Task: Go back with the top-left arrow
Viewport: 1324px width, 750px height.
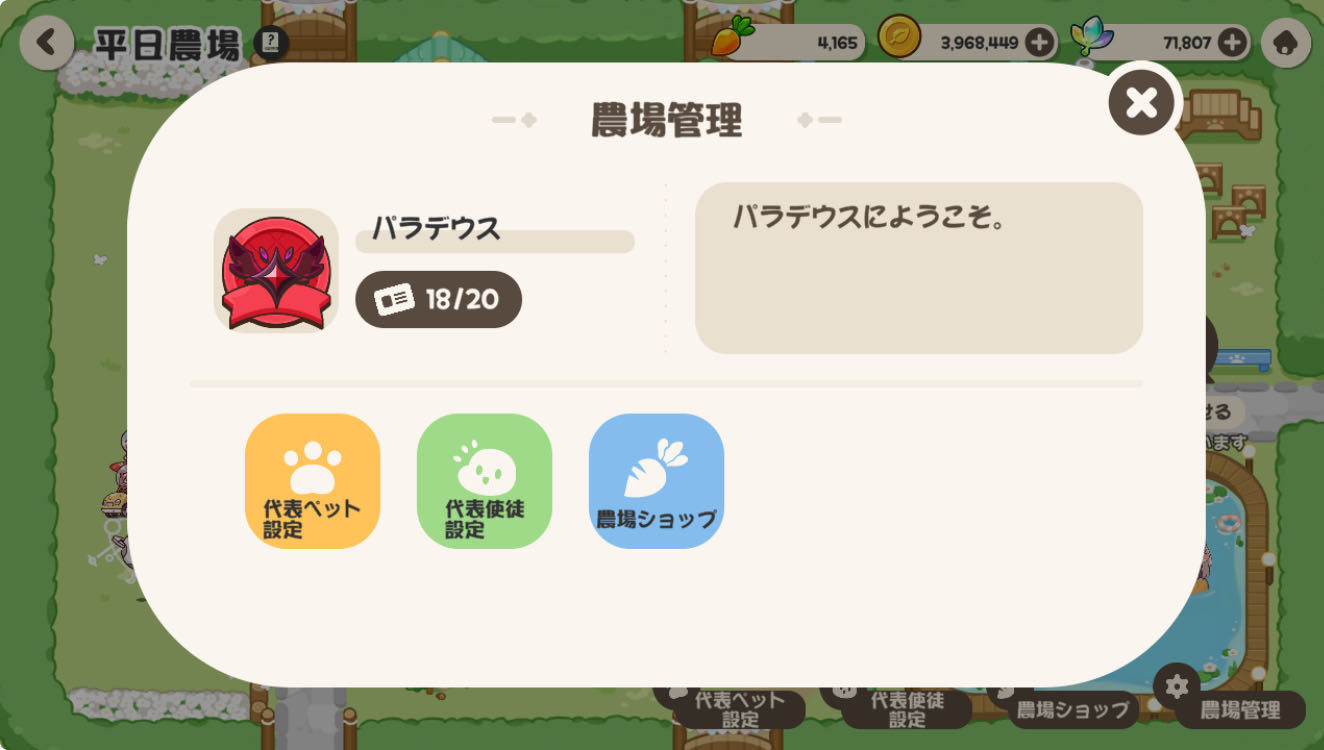Action: [x=47, y=42]
